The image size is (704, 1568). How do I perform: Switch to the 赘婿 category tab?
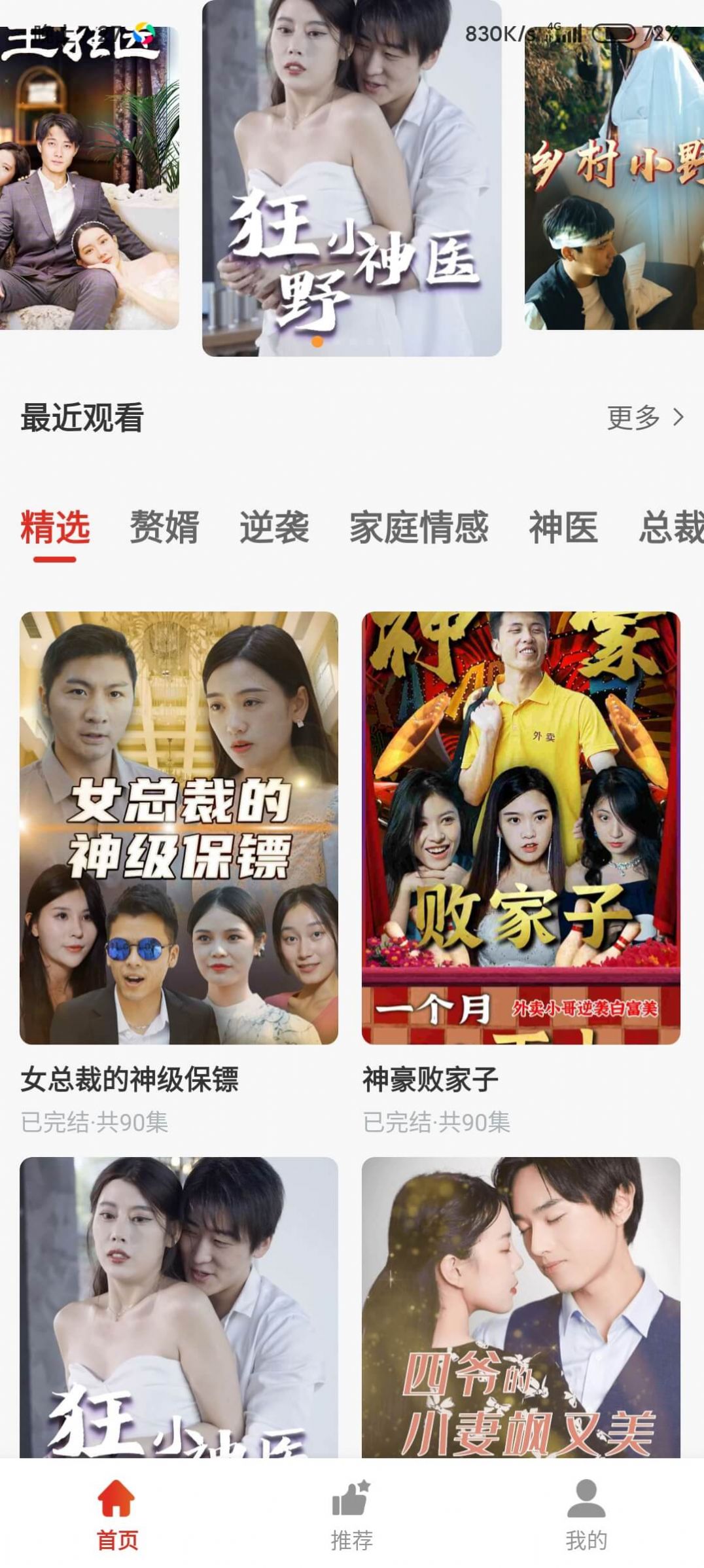tap(164, 527)
